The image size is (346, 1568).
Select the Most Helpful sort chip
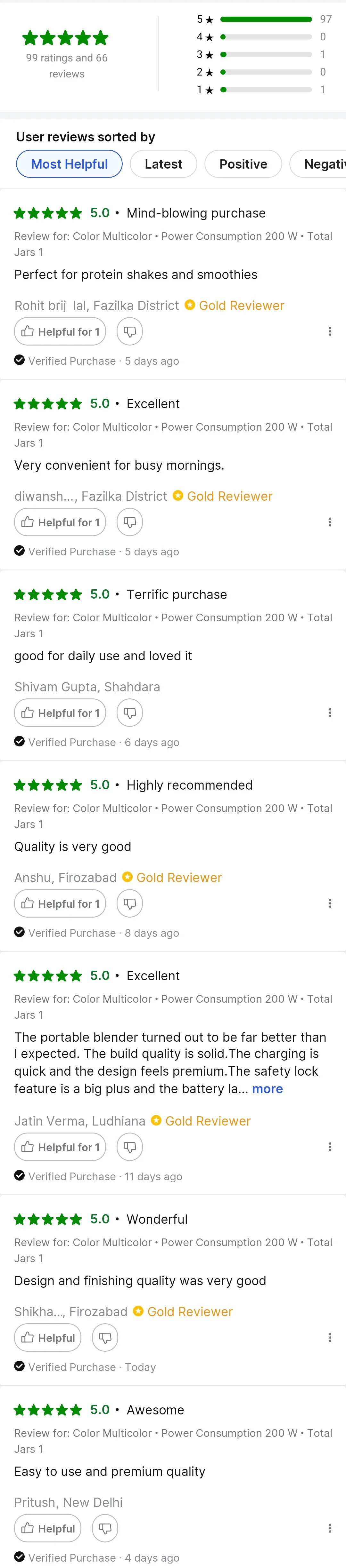pos(69,164)
